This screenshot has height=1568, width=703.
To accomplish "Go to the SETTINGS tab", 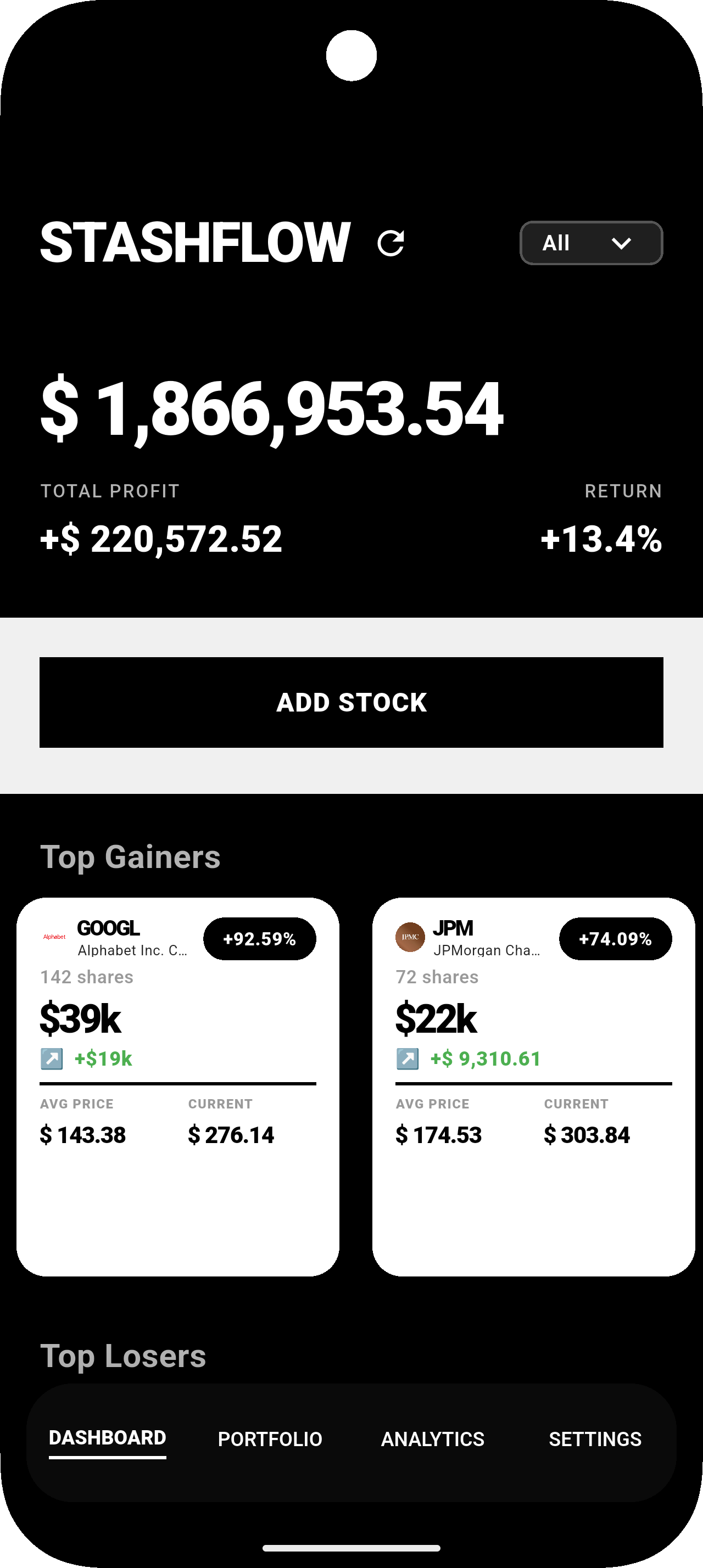I will [x=595, y=1438].
